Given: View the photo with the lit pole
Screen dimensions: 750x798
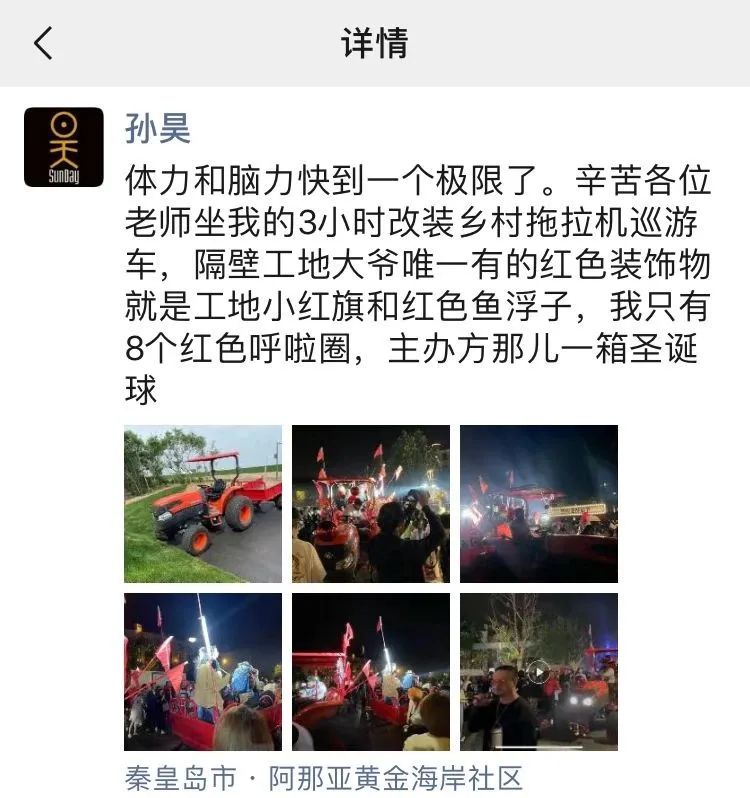Looking at the screenshot, I should [x=203, y=672].
